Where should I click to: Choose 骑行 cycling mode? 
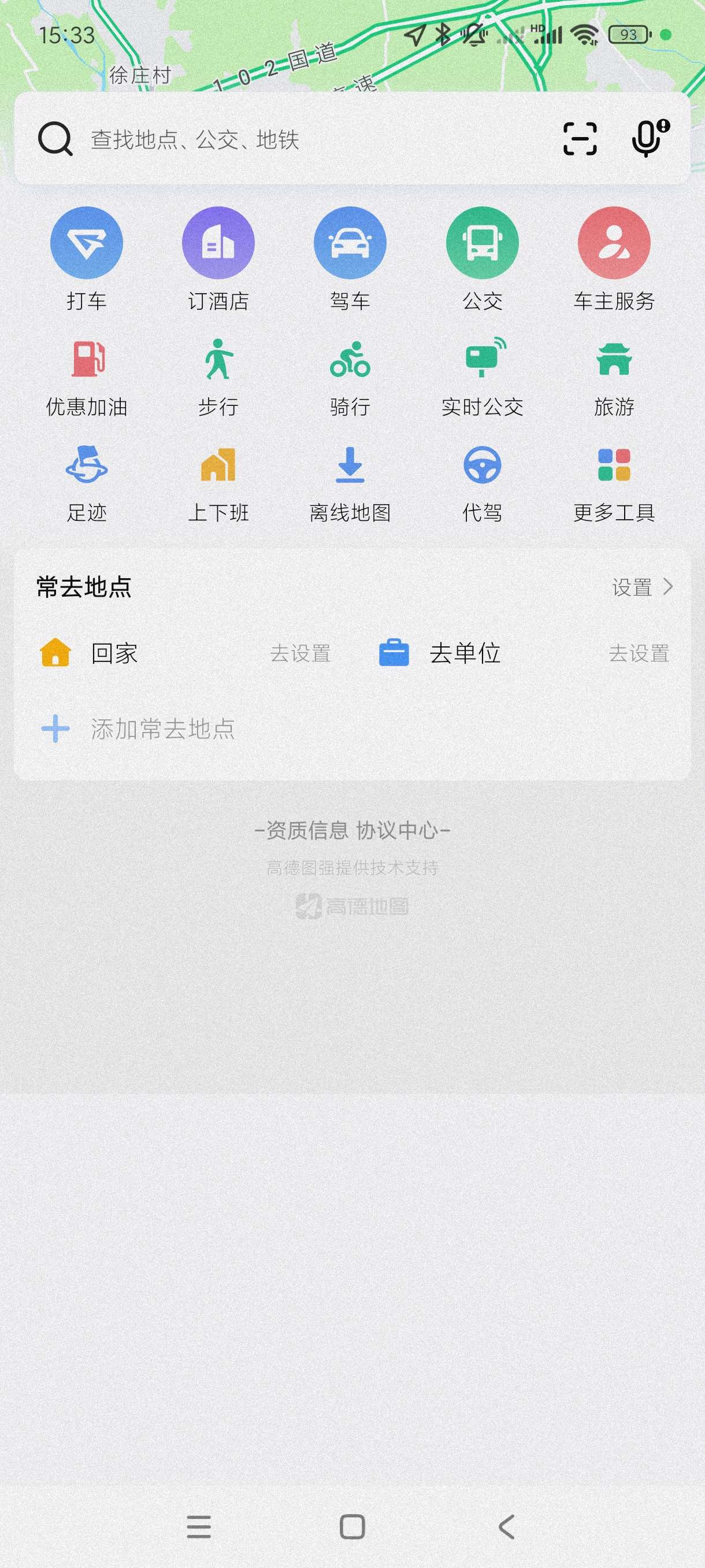pyautogui.click(x=350, y=378)
